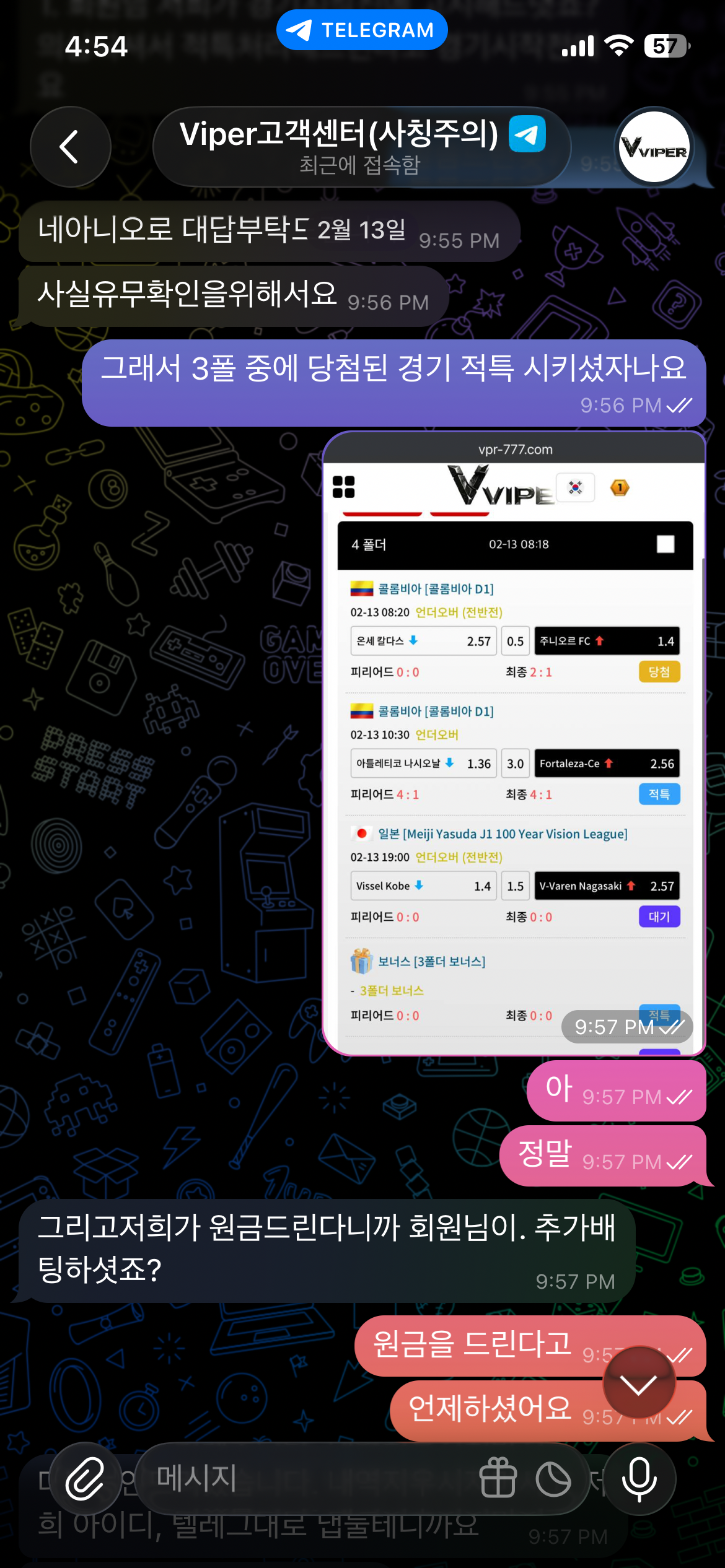
Task: Open the gift icon in message bar
Action: point(498,1479)
